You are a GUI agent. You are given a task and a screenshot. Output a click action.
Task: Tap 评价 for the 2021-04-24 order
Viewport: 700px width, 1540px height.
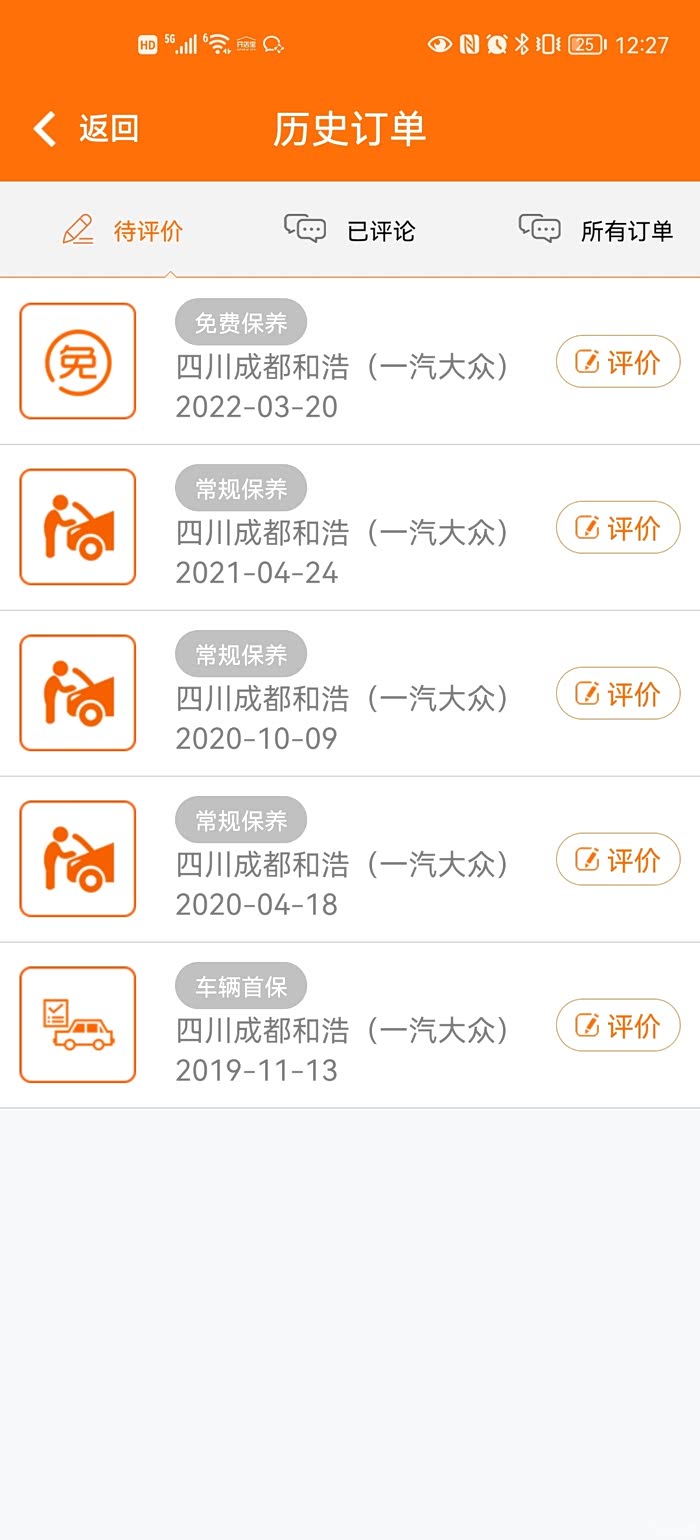(618, 528)
